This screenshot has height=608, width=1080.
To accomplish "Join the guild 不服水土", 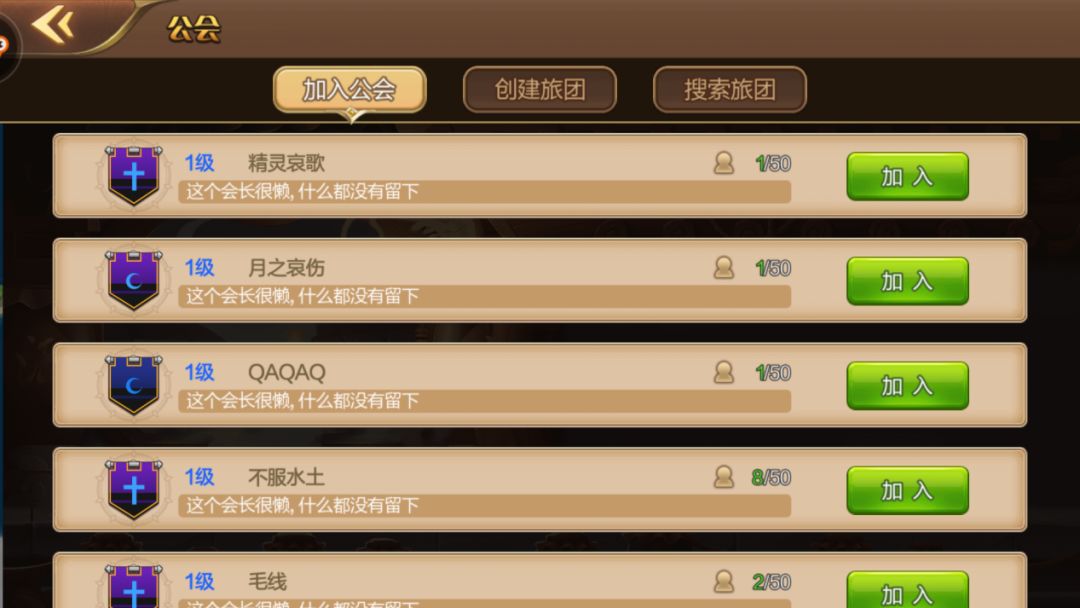I will [907, 491].
